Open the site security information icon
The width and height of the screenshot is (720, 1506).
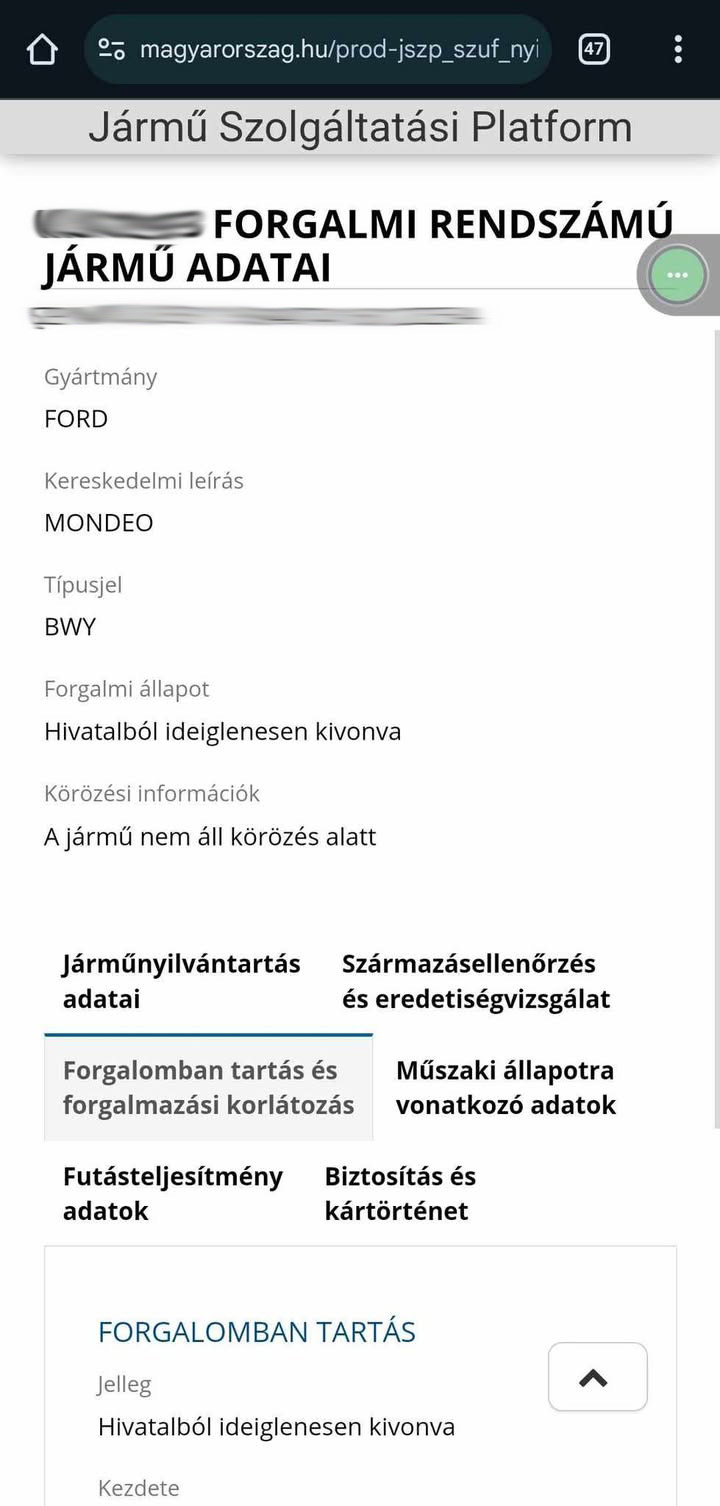pyautogui.click(x=112, y=48)
